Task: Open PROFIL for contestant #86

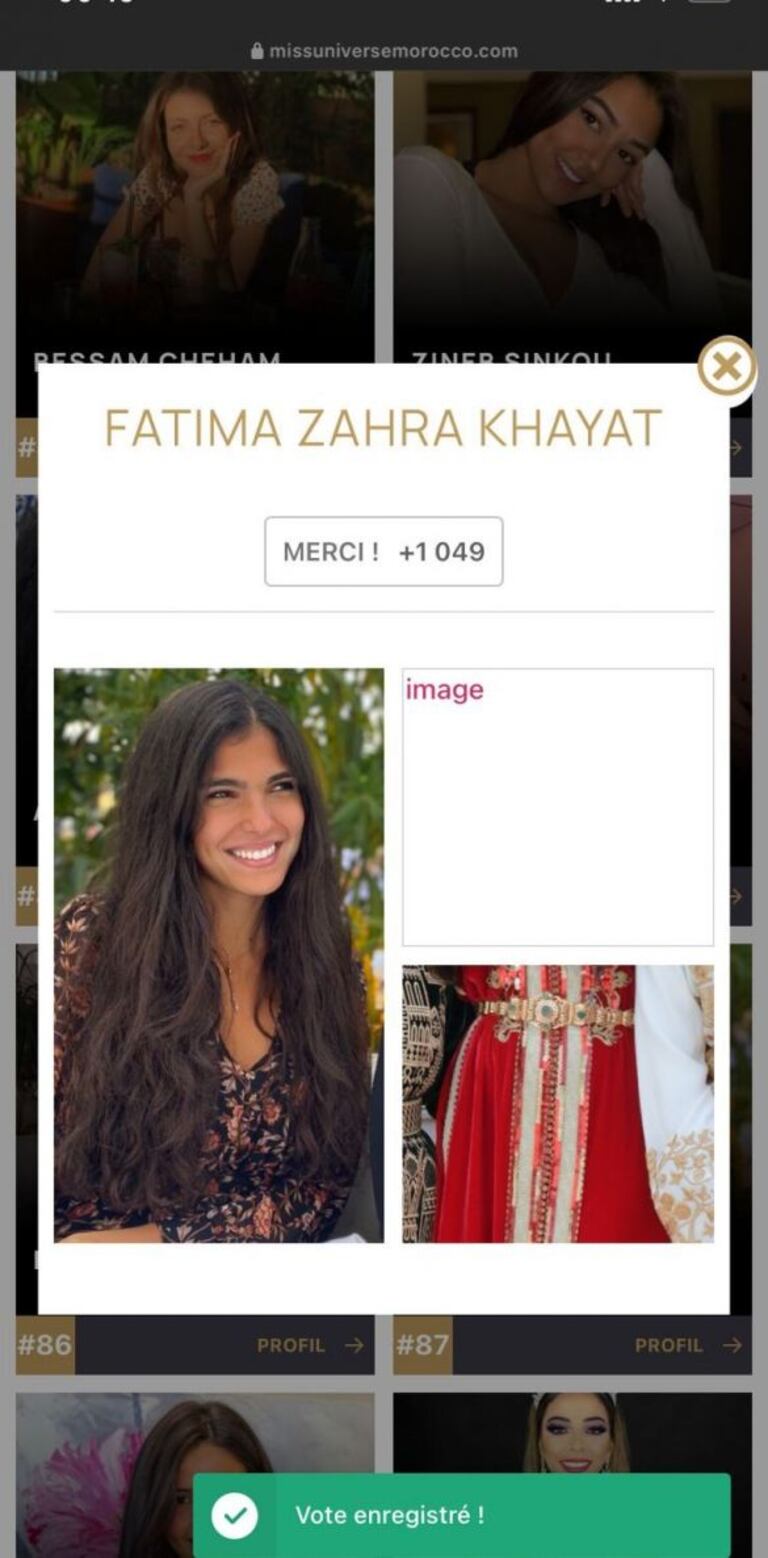Action: point(309,1345)
